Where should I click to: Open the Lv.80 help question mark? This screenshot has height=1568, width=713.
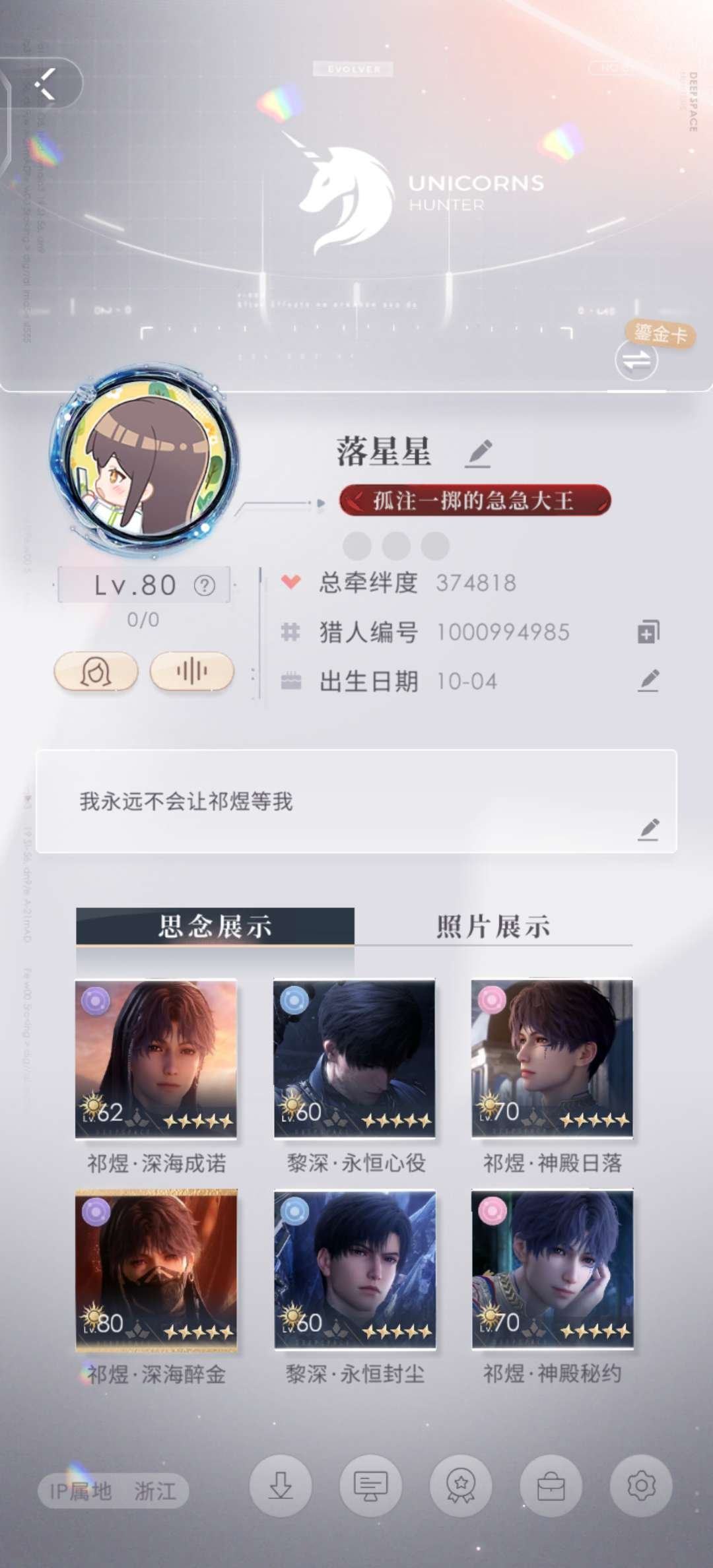(205, 583)
